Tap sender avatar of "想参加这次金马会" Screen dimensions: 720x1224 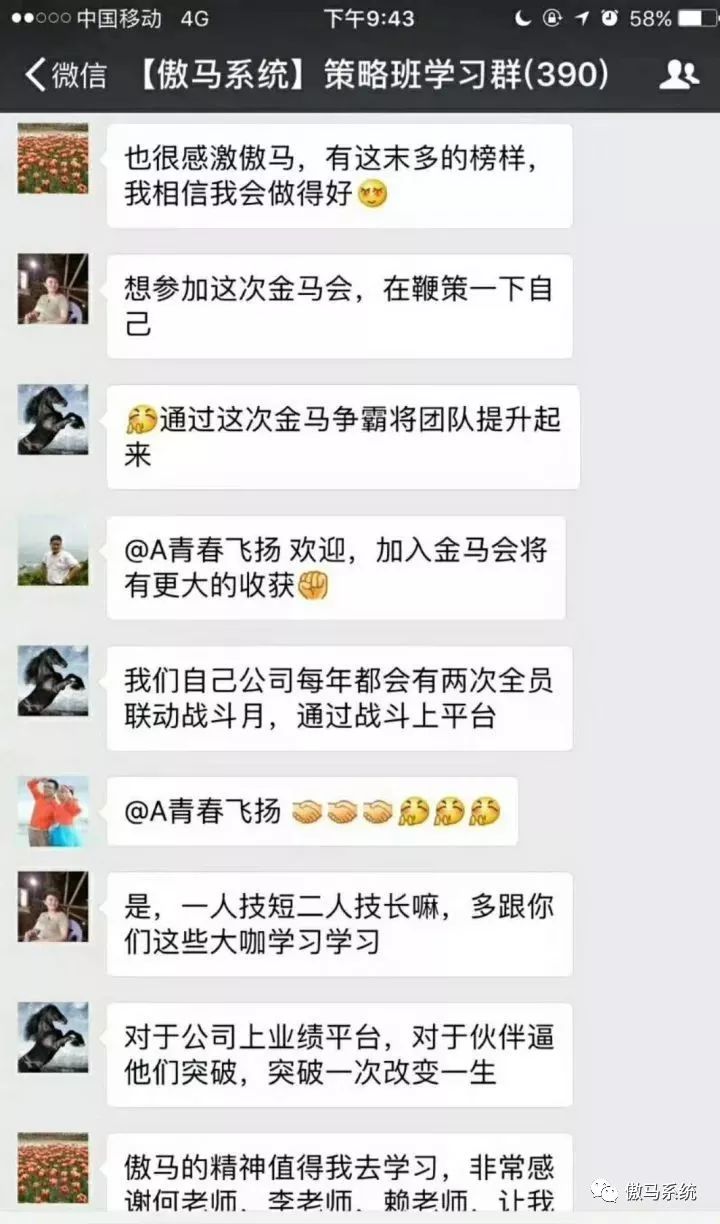coord(53,289)
